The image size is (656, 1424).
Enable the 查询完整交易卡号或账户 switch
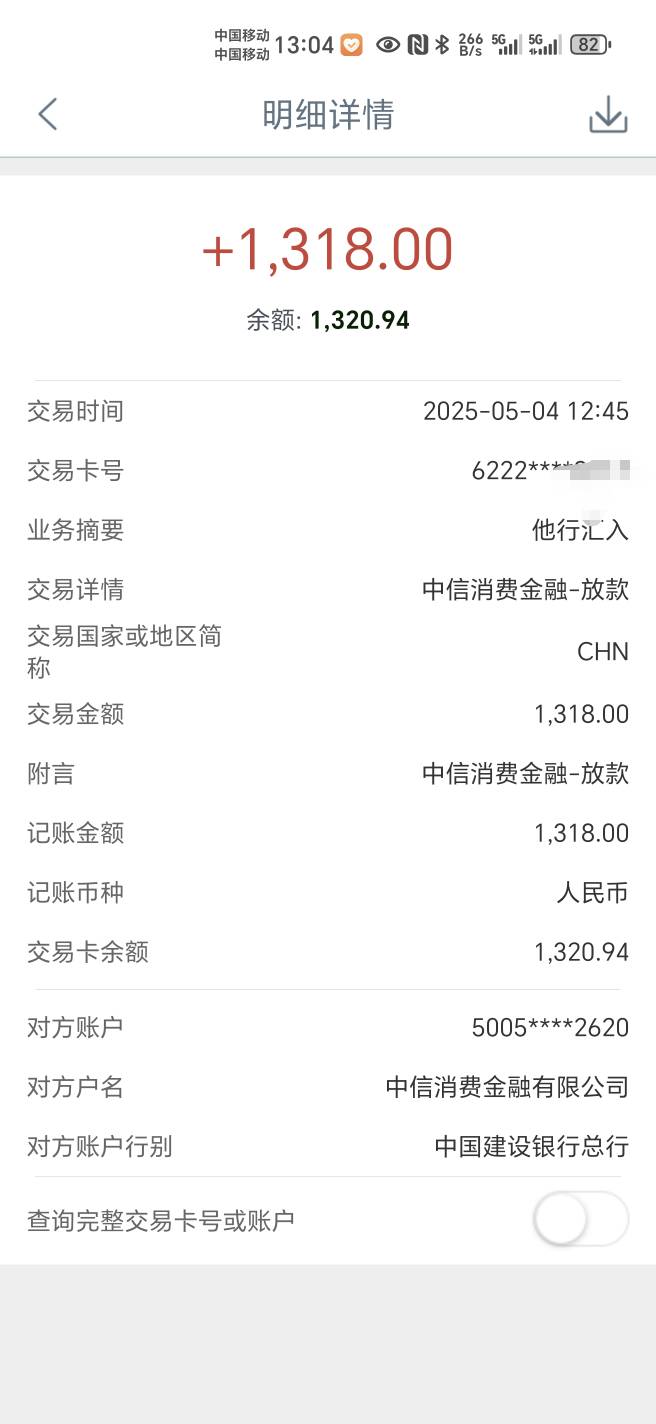[x=581, y=1219]
